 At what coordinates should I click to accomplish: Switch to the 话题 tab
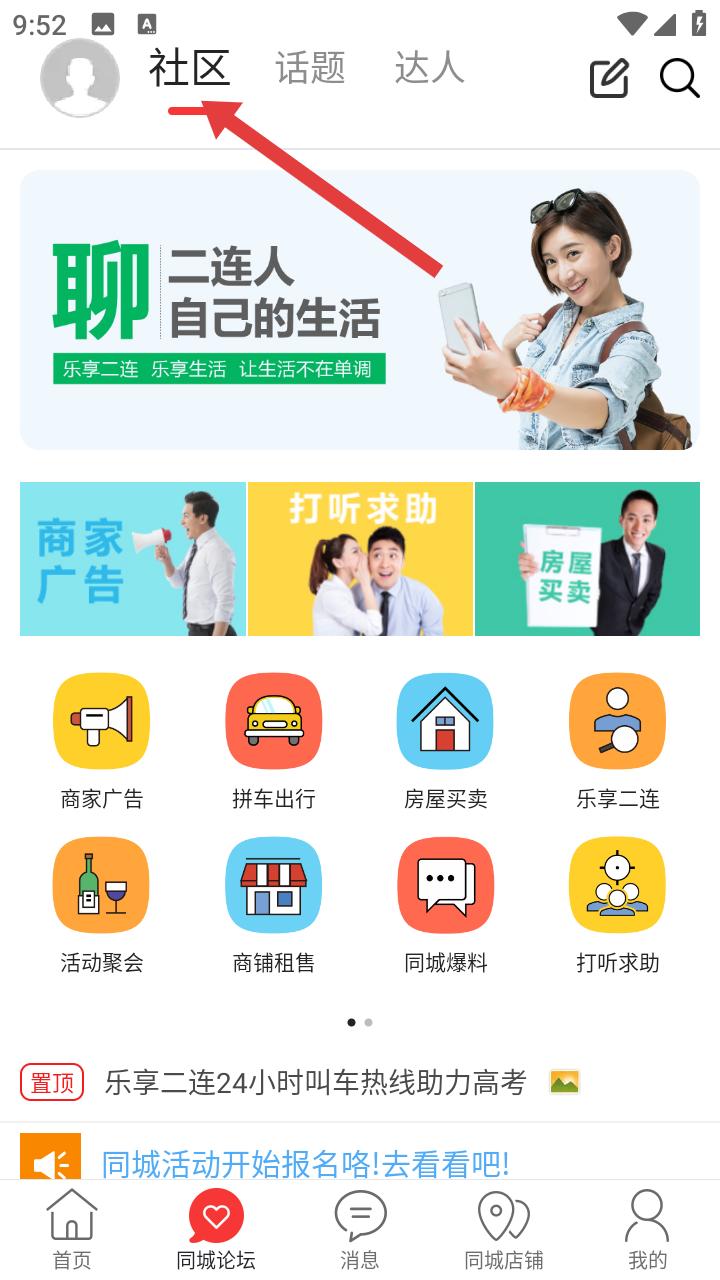(310, 67)
